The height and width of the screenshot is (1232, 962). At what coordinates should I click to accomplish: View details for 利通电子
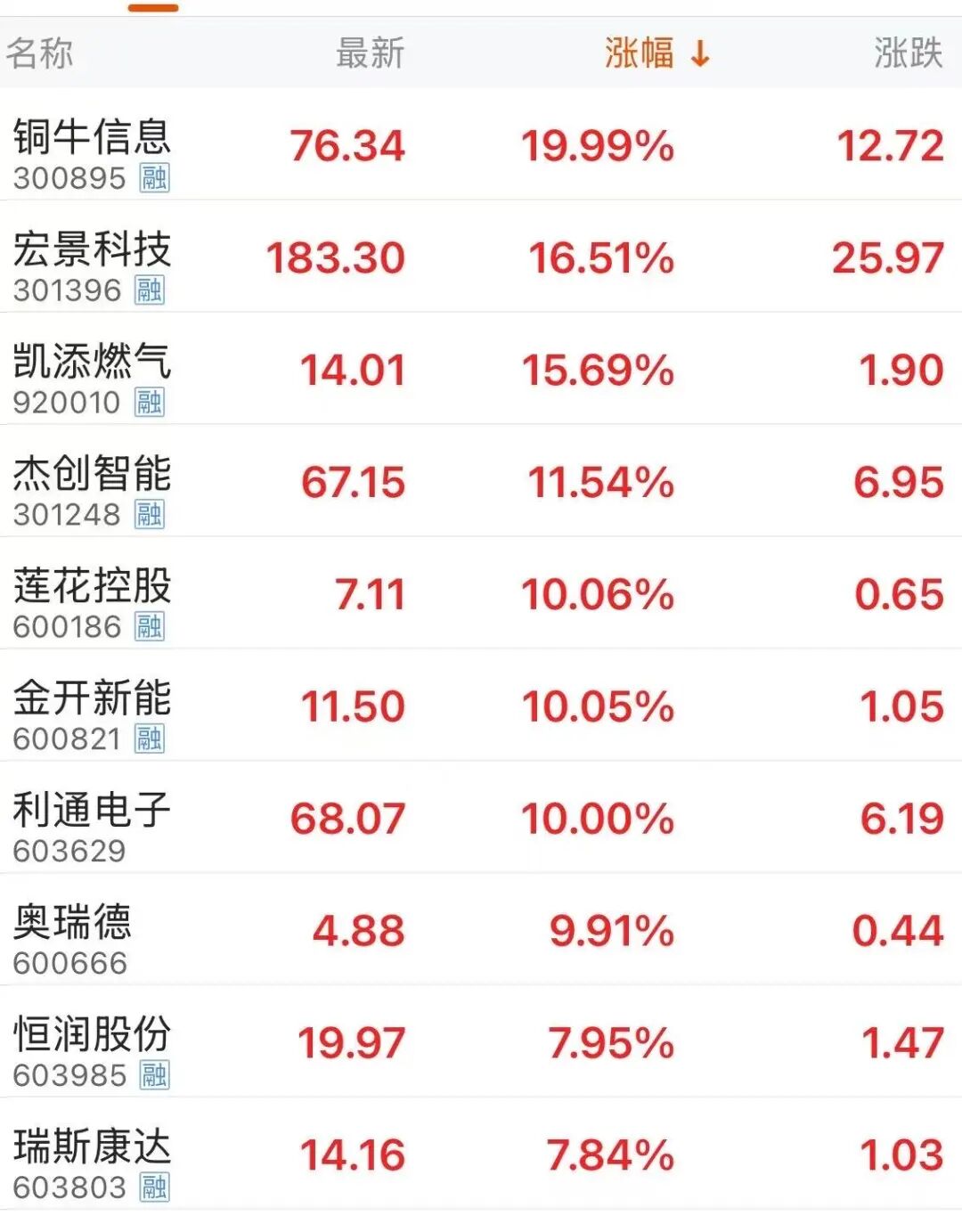(x=89, y=815)
